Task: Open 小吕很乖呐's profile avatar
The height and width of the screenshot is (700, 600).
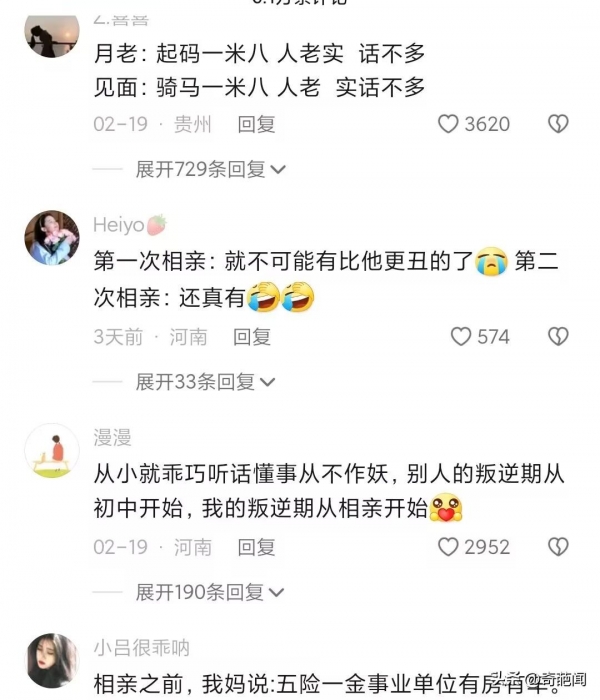Action: click(51, 661)
